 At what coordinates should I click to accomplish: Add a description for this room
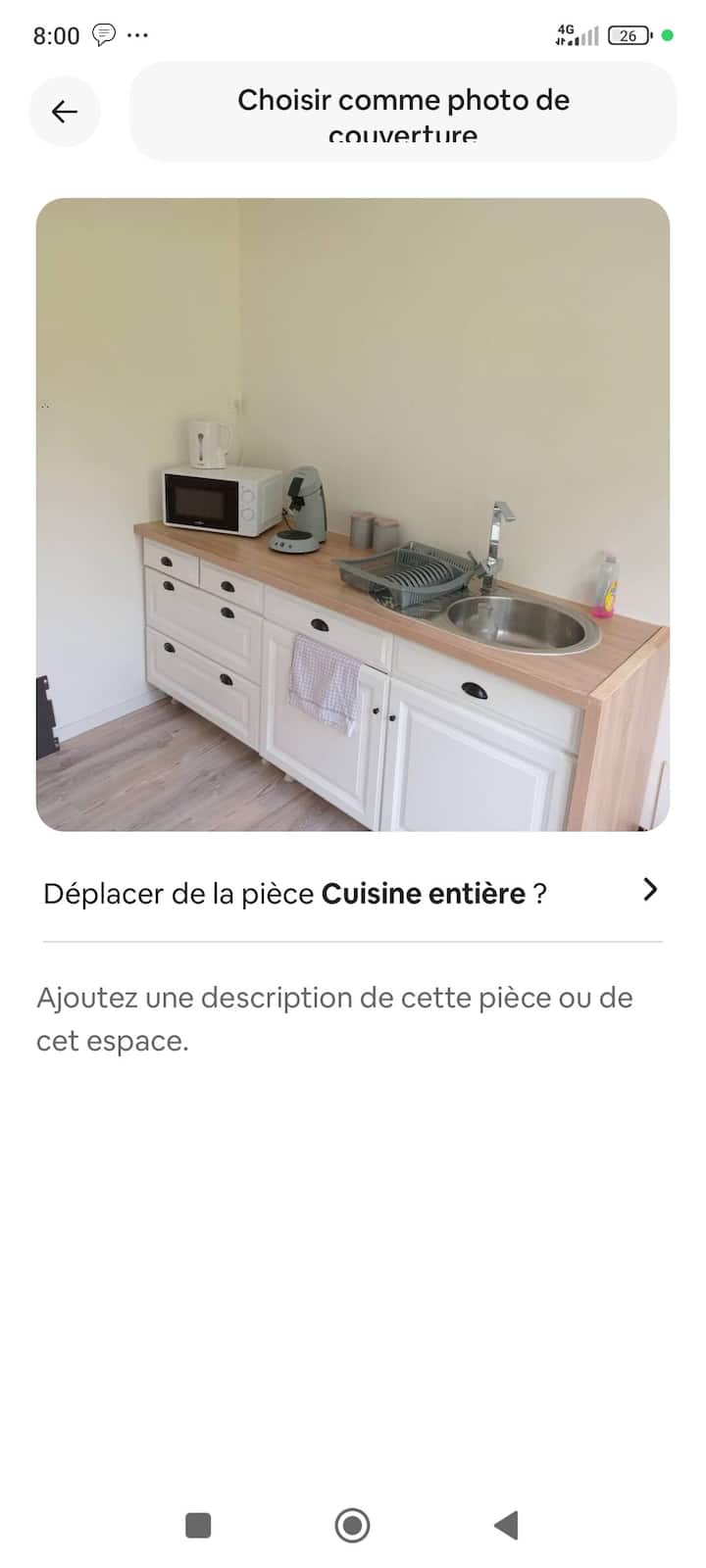pyautogui.click(x=333, y=1019)
